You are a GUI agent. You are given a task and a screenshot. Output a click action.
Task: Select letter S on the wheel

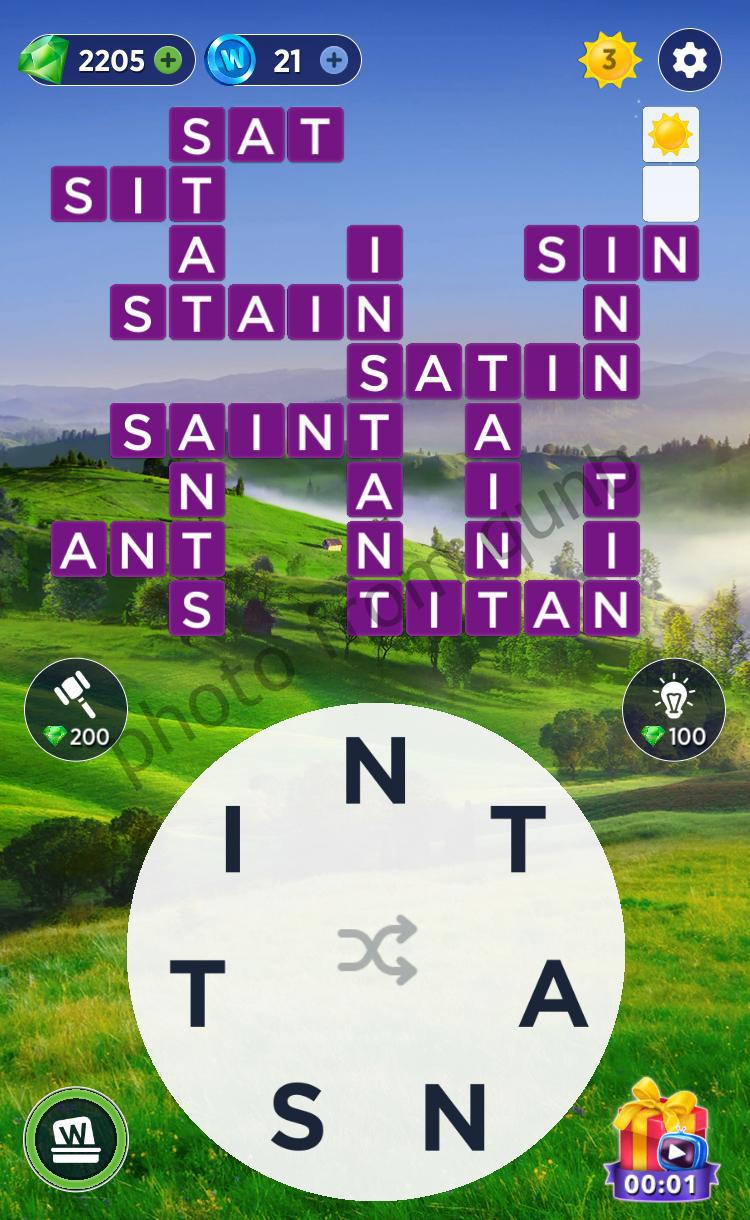coord(297,1116)
